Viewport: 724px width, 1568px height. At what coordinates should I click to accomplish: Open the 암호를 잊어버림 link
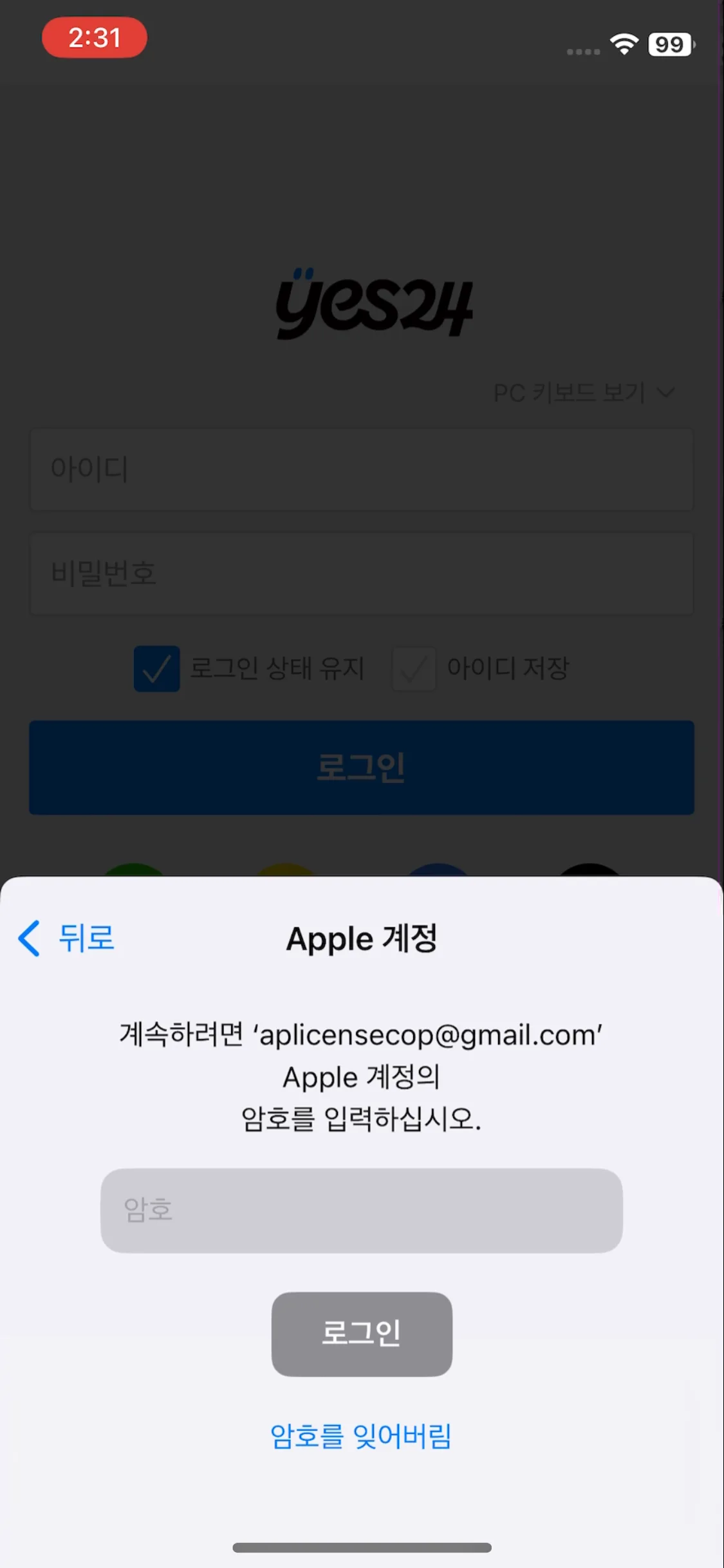[x=361, y=1436]
